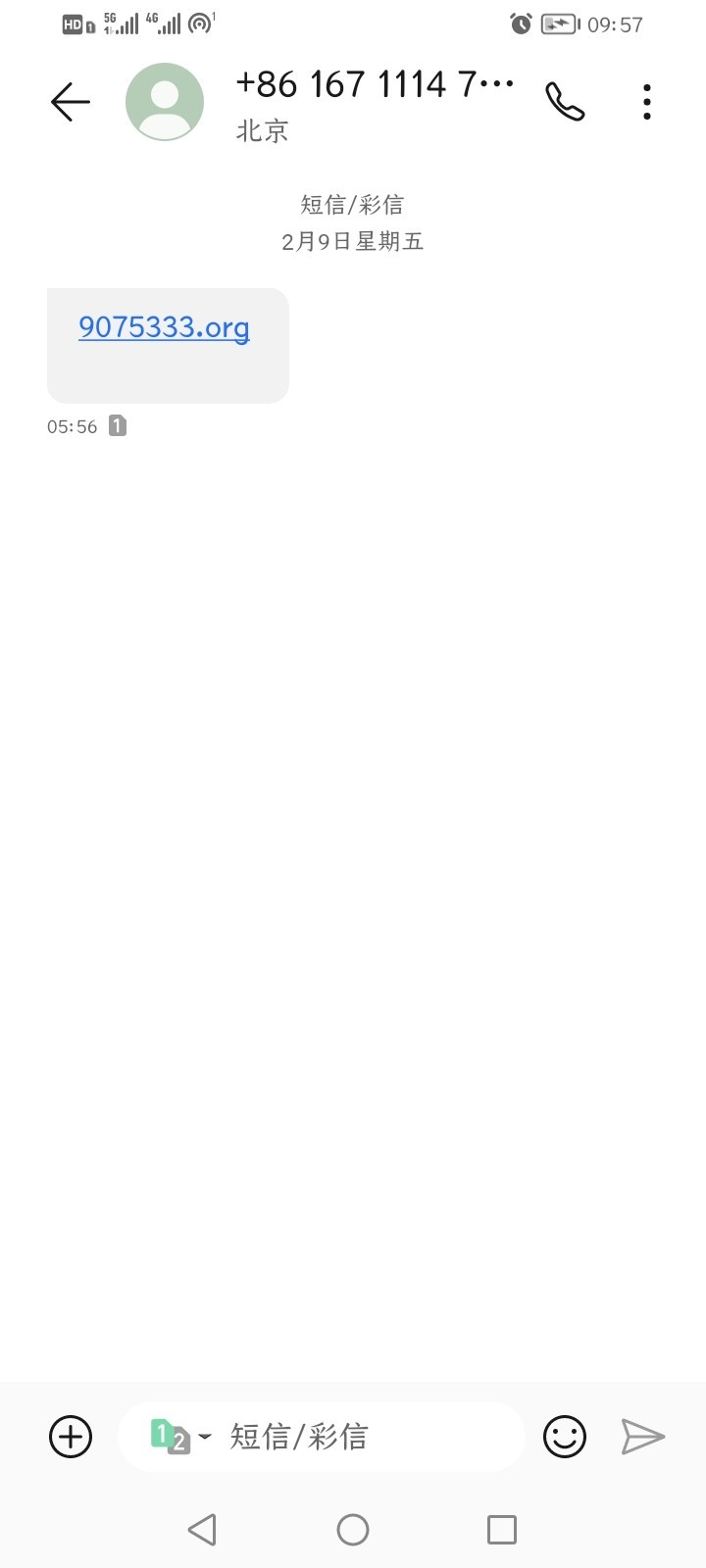Call this number with the phone icon
706x1568 pixels.
[565, 102]
